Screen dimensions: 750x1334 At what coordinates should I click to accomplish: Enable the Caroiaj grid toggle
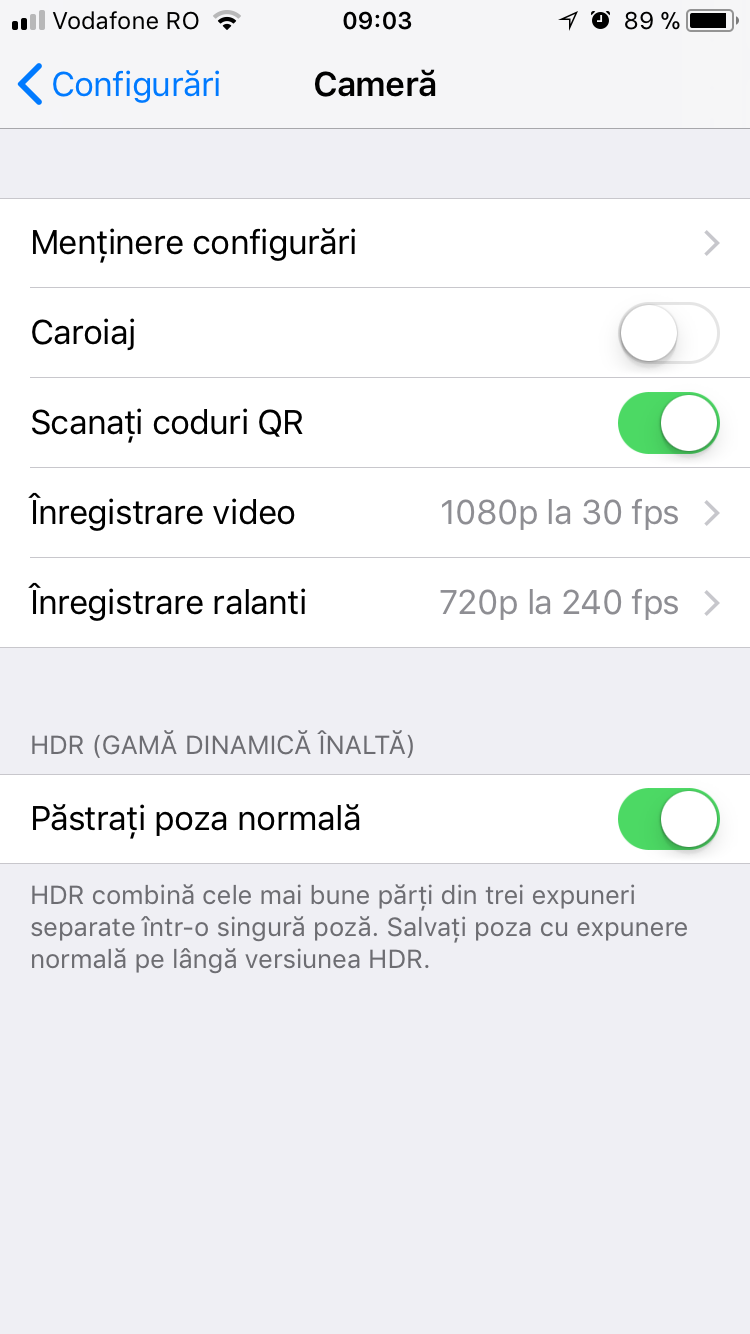[668, 333]
